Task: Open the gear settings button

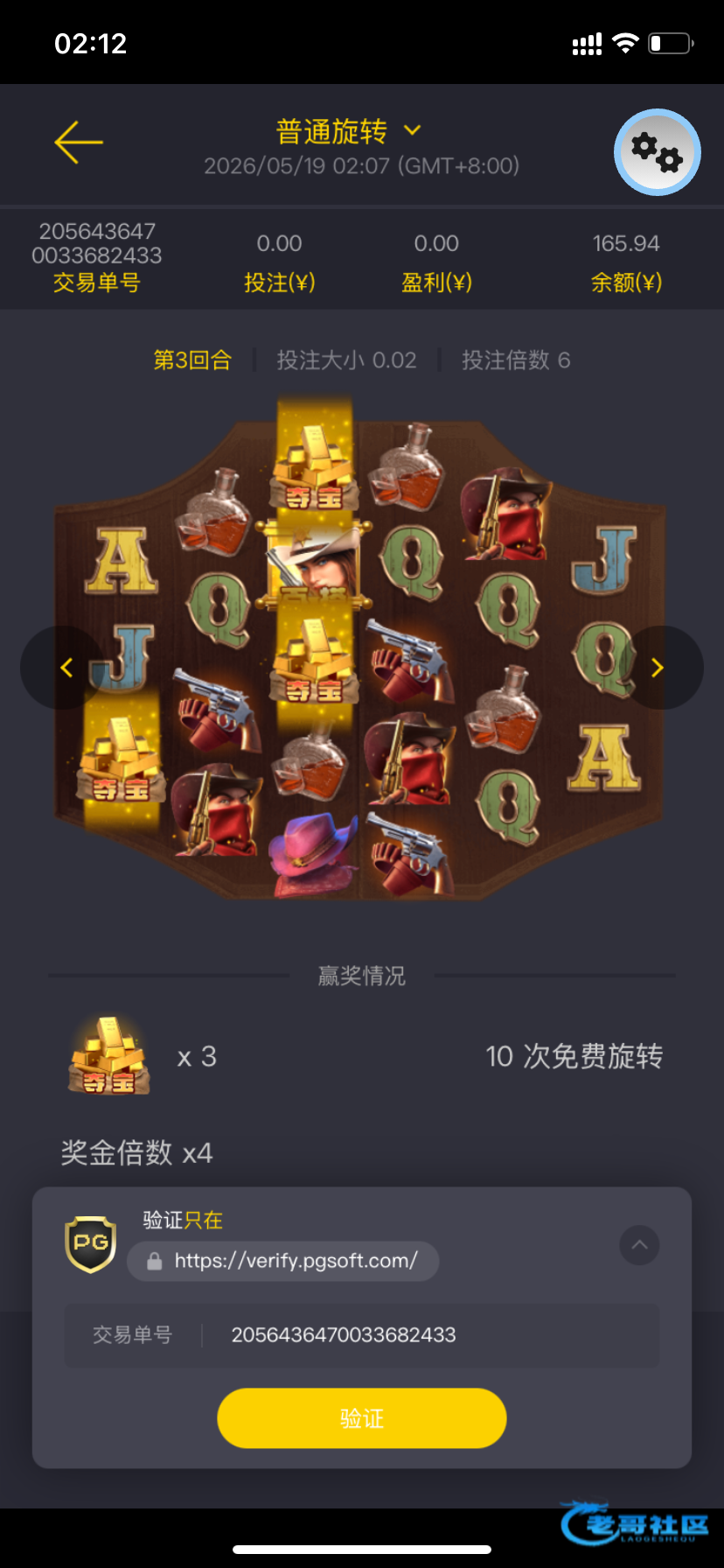Action: pos(658,152)
